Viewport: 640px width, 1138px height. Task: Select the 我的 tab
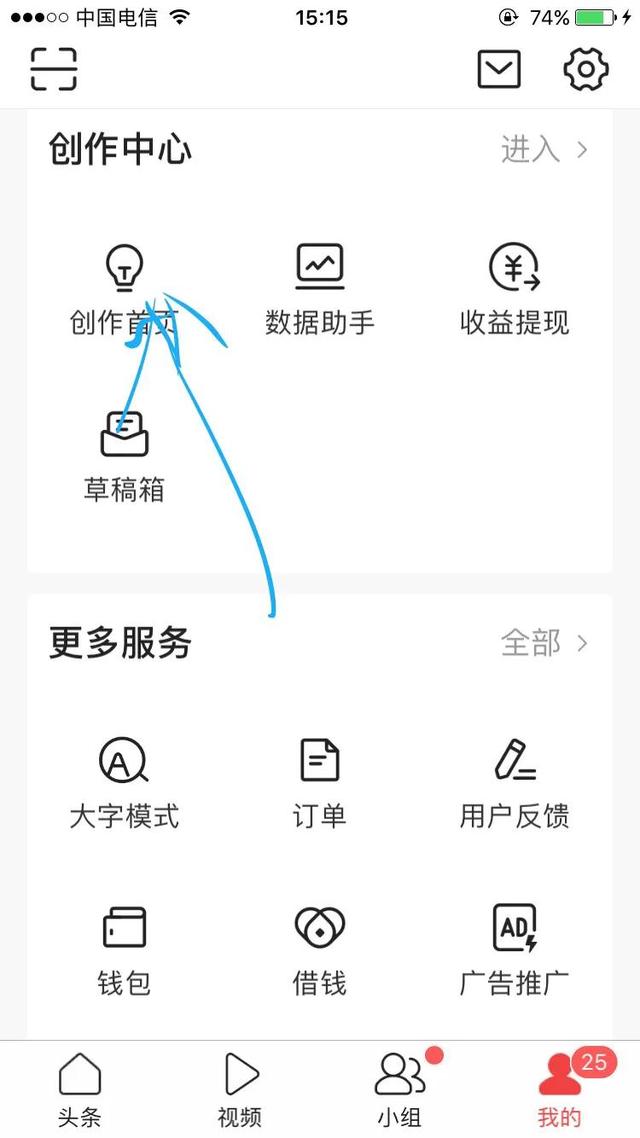(x=559, y=1089)
